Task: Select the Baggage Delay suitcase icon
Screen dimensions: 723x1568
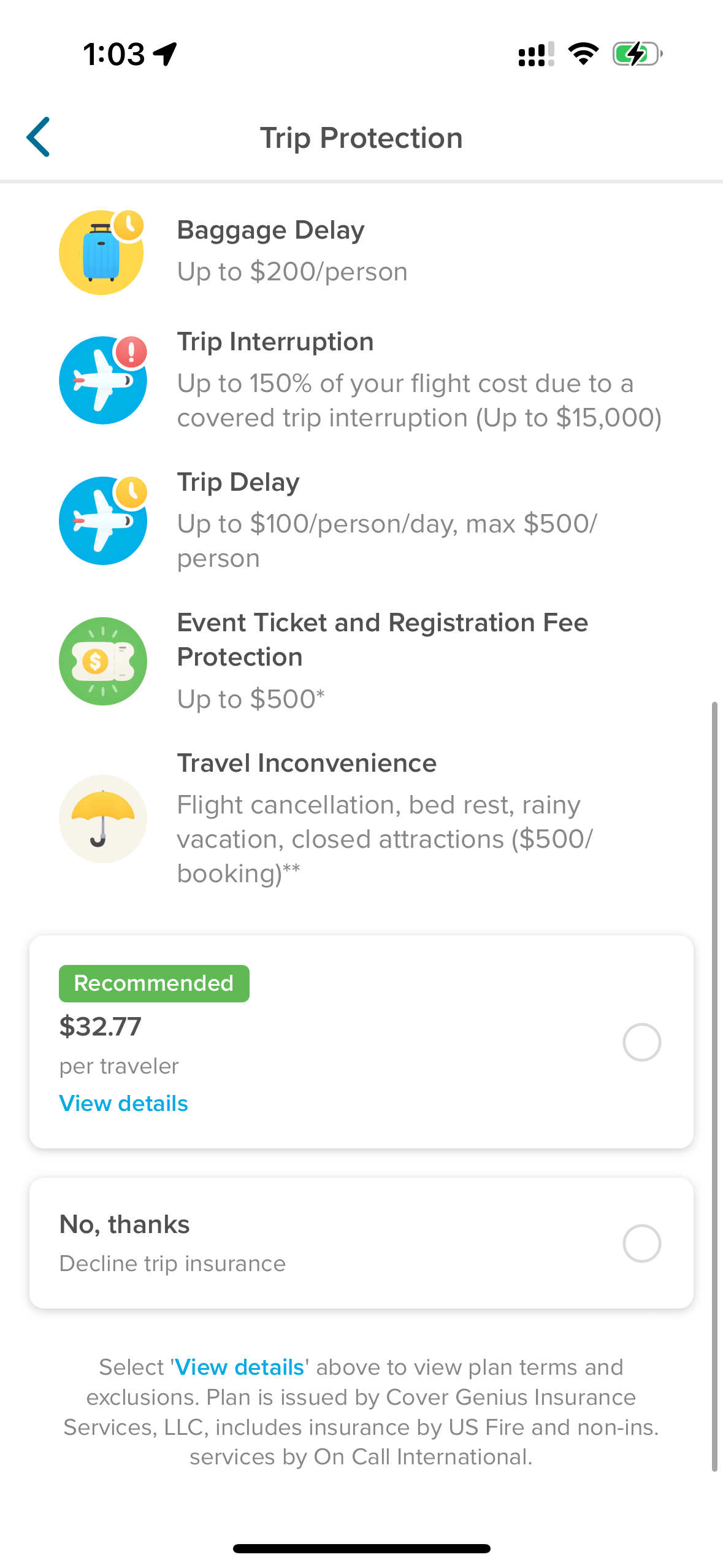Action: pyautogui.click(x=102, y=252)
